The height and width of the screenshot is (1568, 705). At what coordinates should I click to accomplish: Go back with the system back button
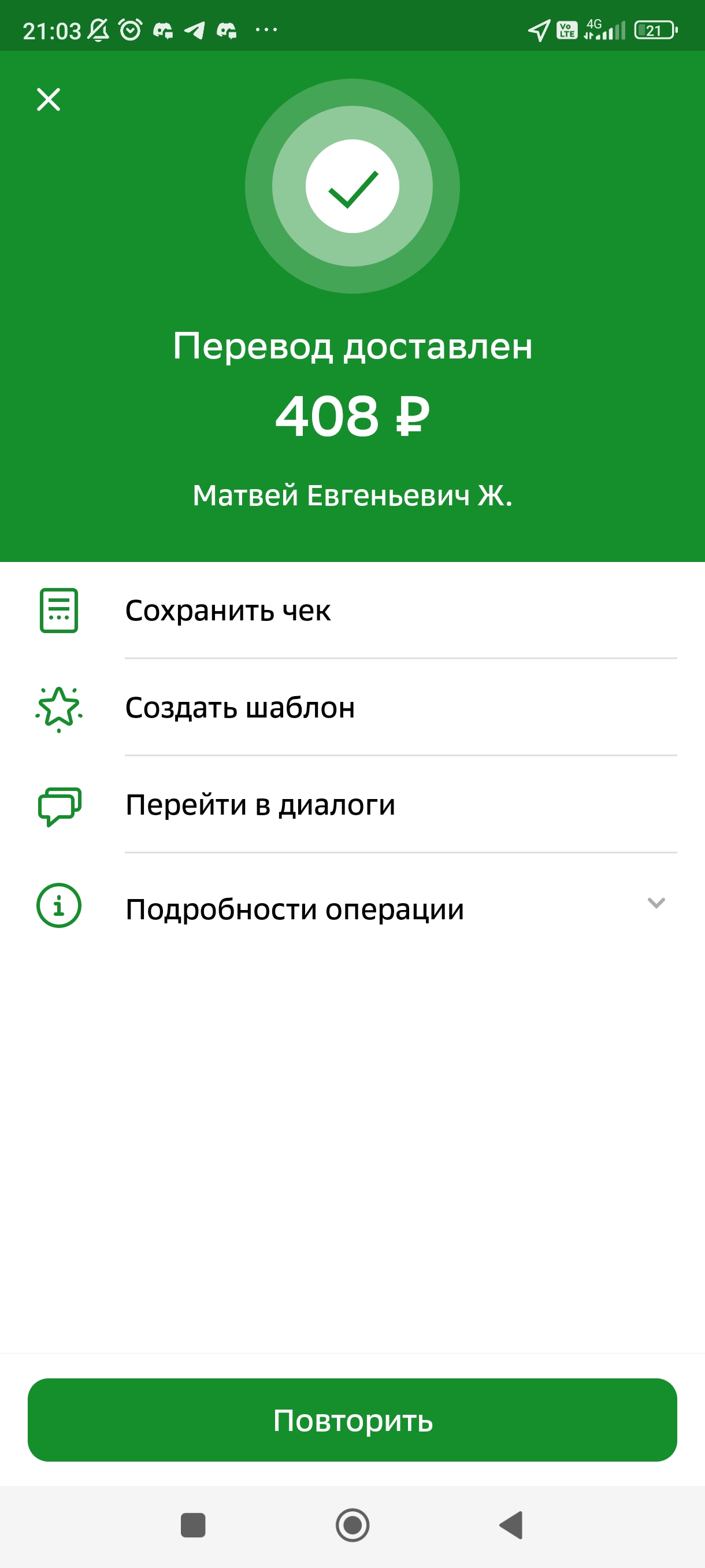click(x=511, y=1525)
